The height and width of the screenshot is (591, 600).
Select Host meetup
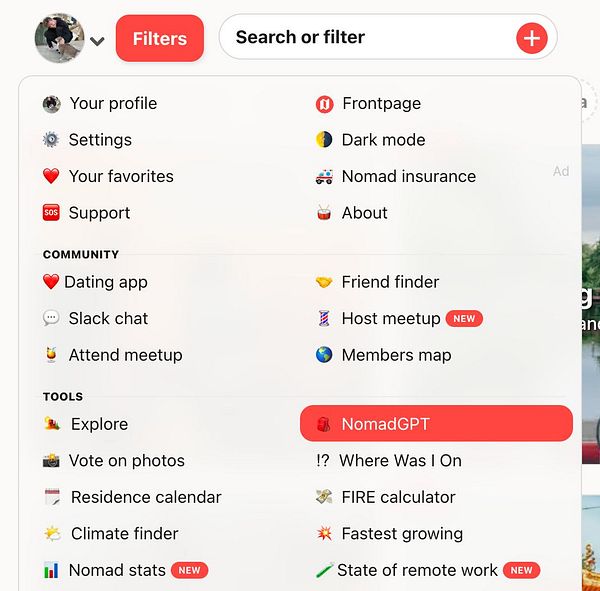pyautogui.click(x=390, y=318)
